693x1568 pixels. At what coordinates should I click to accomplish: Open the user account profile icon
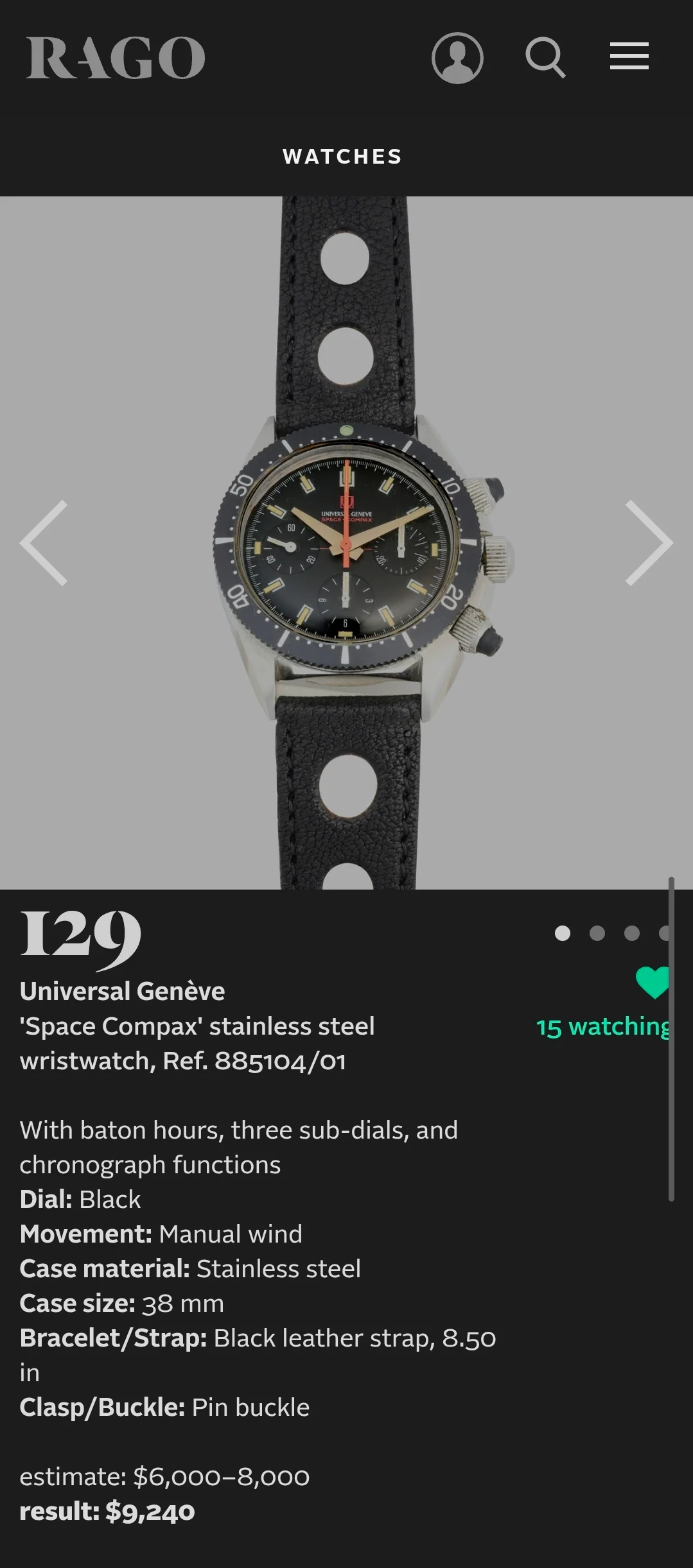click(457, 58)
